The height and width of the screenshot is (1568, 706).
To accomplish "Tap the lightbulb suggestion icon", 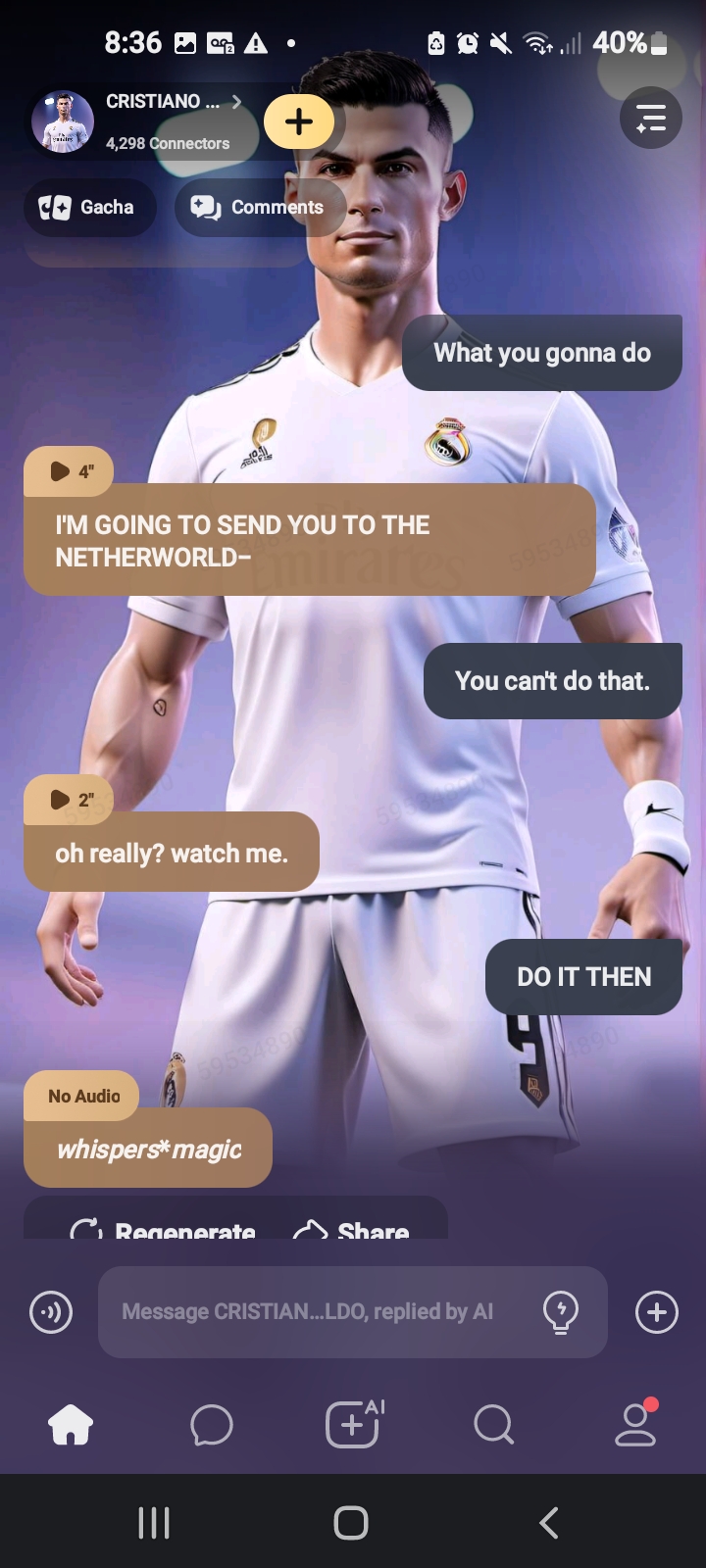I will pos(561,1311).
